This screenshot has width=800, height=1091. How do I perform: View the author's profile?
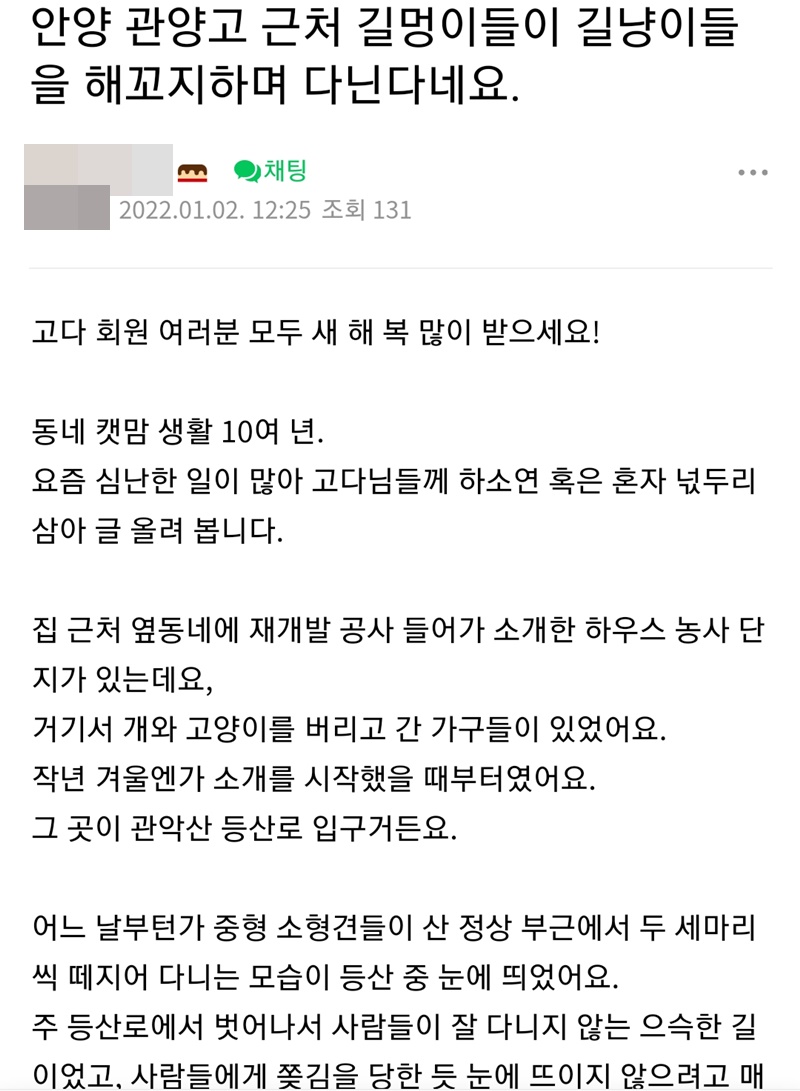click(97, 170)
